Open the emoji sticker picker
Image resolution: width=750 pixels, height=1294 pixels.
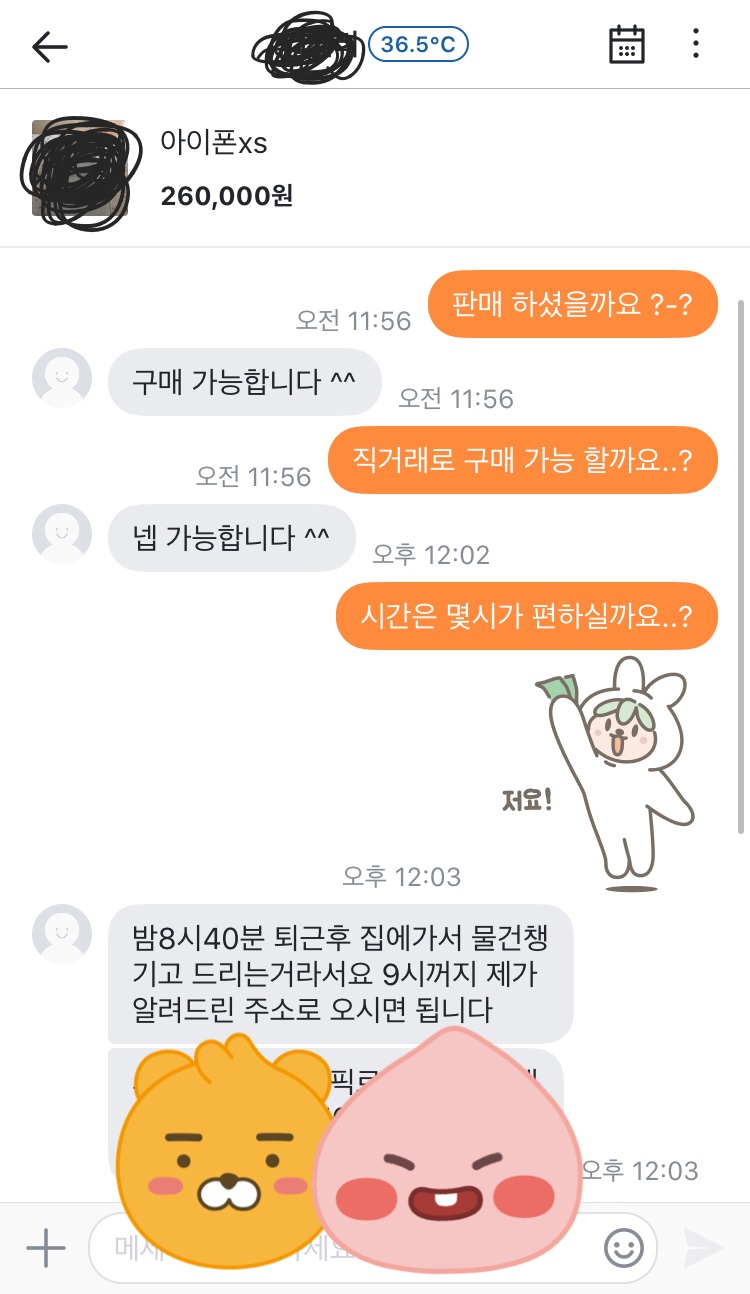coord(624,1247)
